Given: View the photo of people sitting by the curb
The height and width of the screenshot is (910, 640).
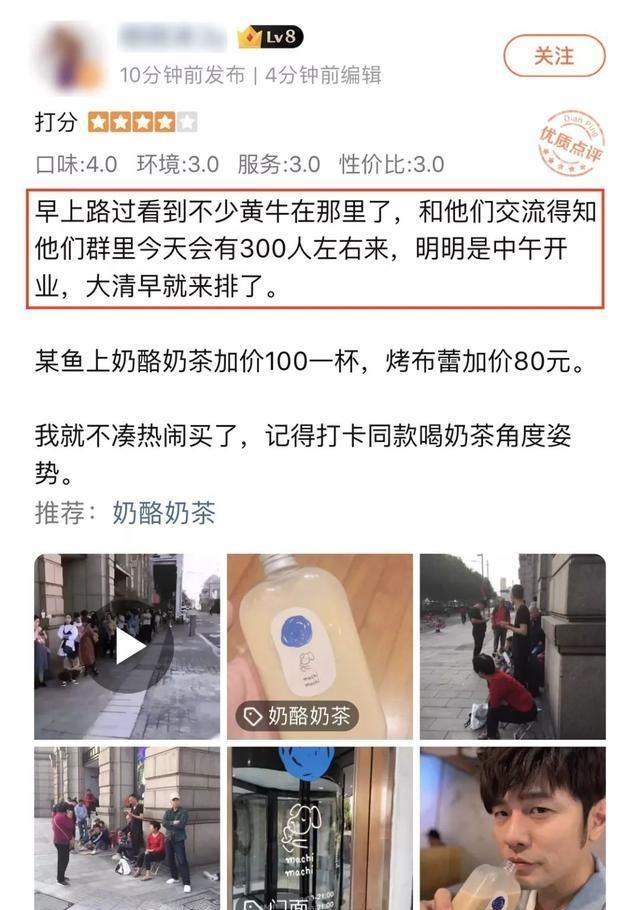Looking at the screenshot, I should coord(512,646).
